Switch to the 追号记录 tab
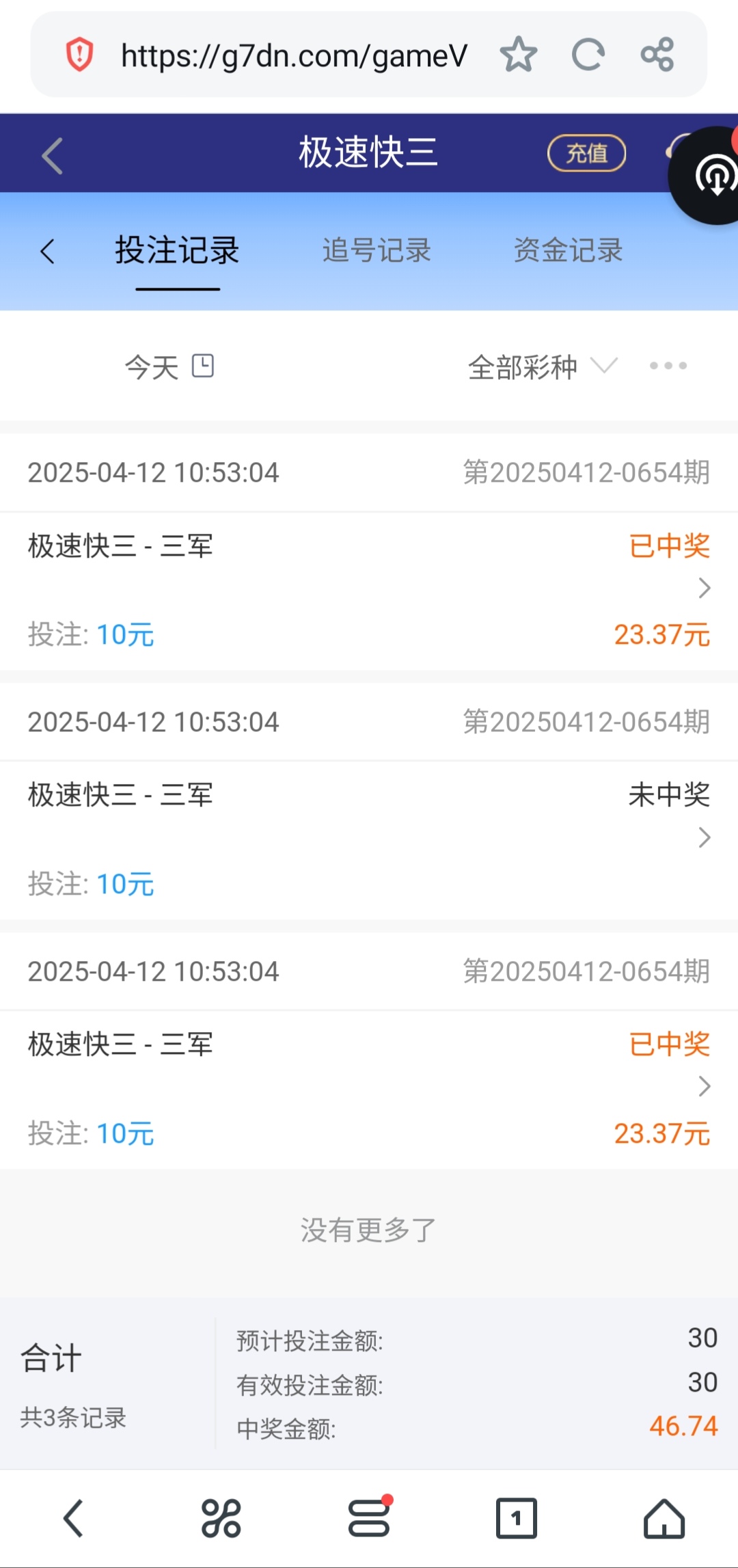 pyautogui.click(x=377, y=251)
